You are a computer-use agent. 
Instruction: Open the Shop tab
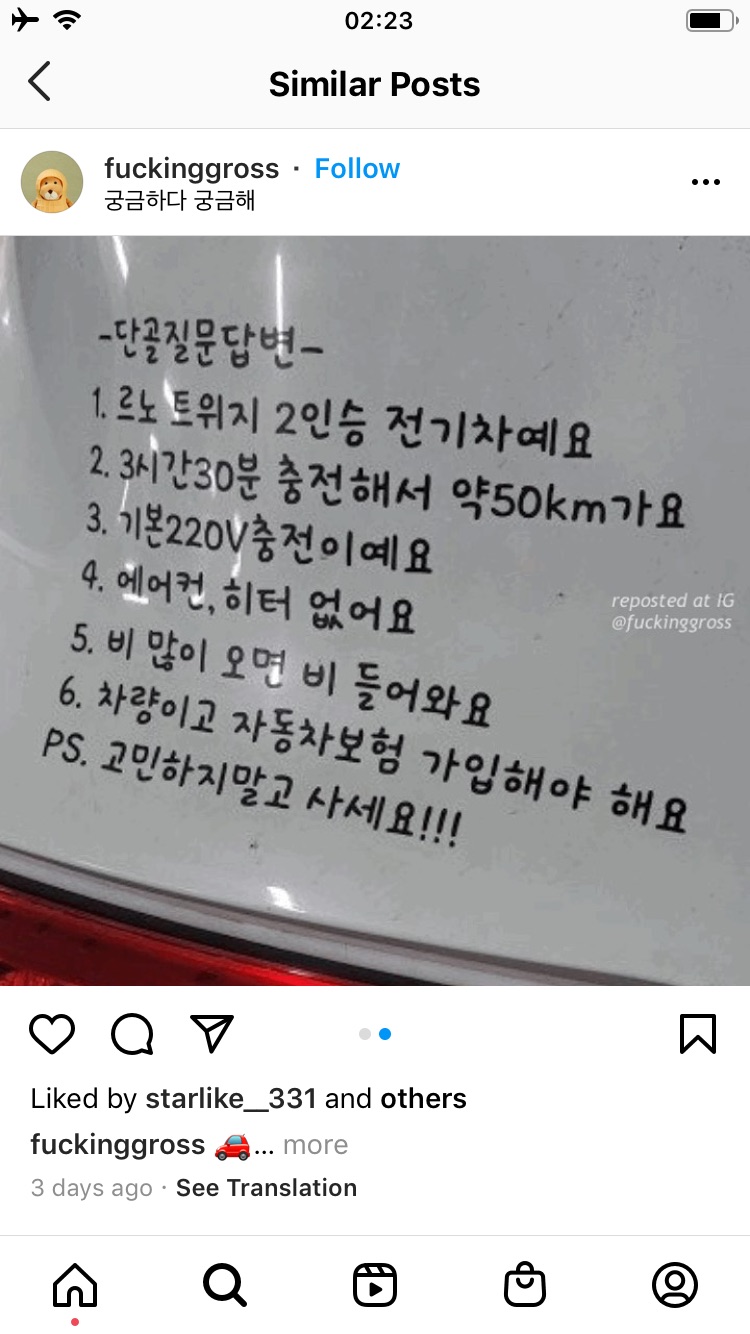pos(525,1285)
